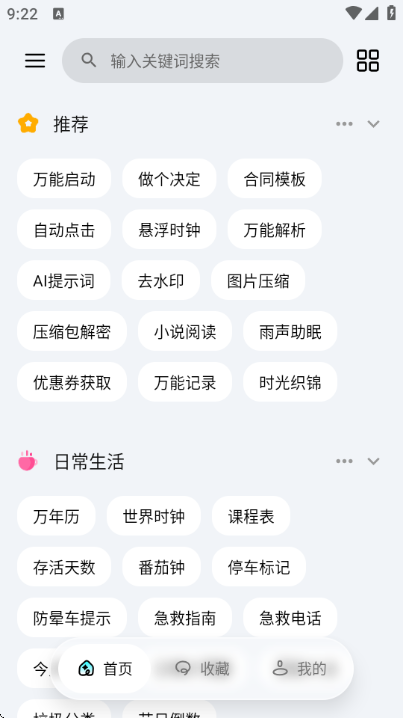Select the 合同模板 chip
This screenshot has width=403, height=718.
[x=275, y=179]
